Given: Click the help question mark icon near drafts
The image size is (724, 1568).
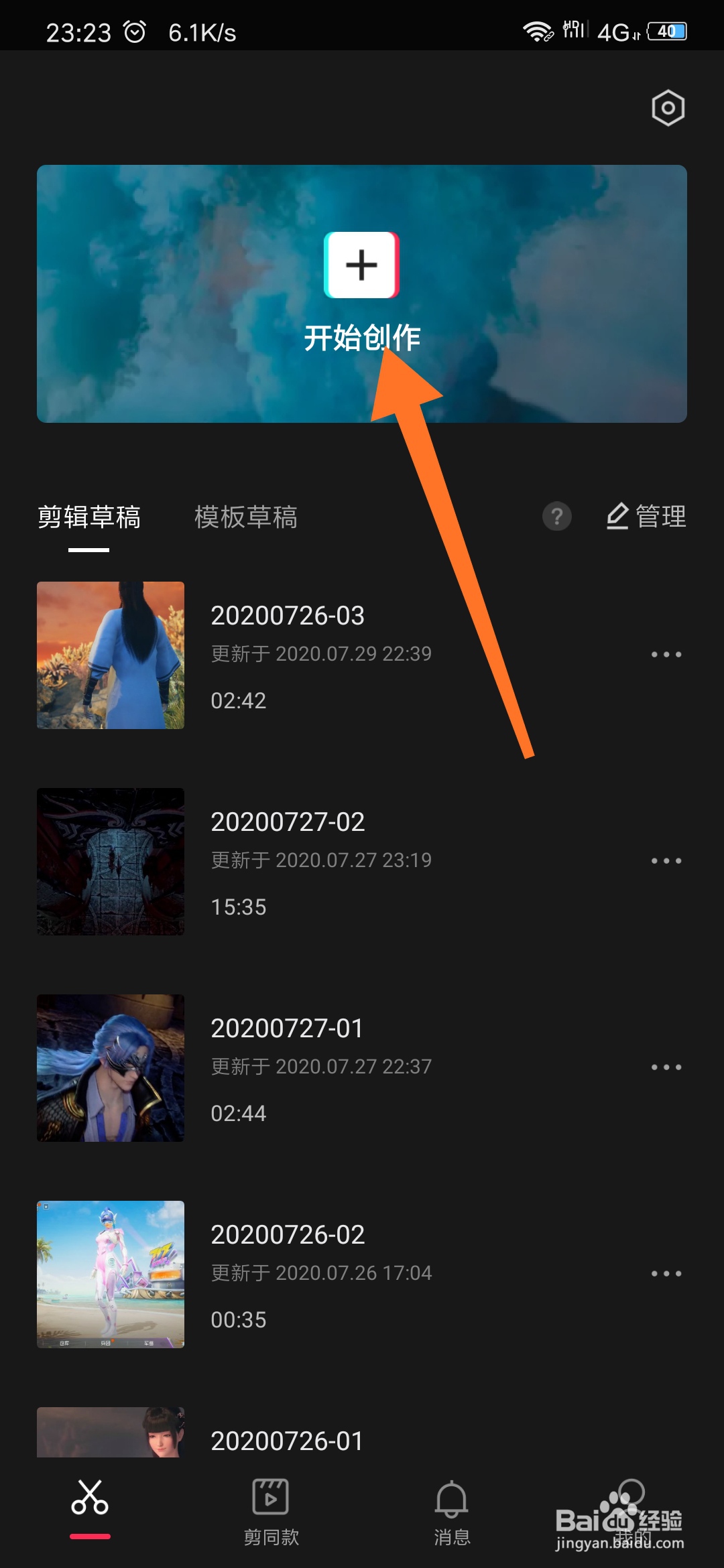Looking at the screenshot, I should [x=556, y=517].
